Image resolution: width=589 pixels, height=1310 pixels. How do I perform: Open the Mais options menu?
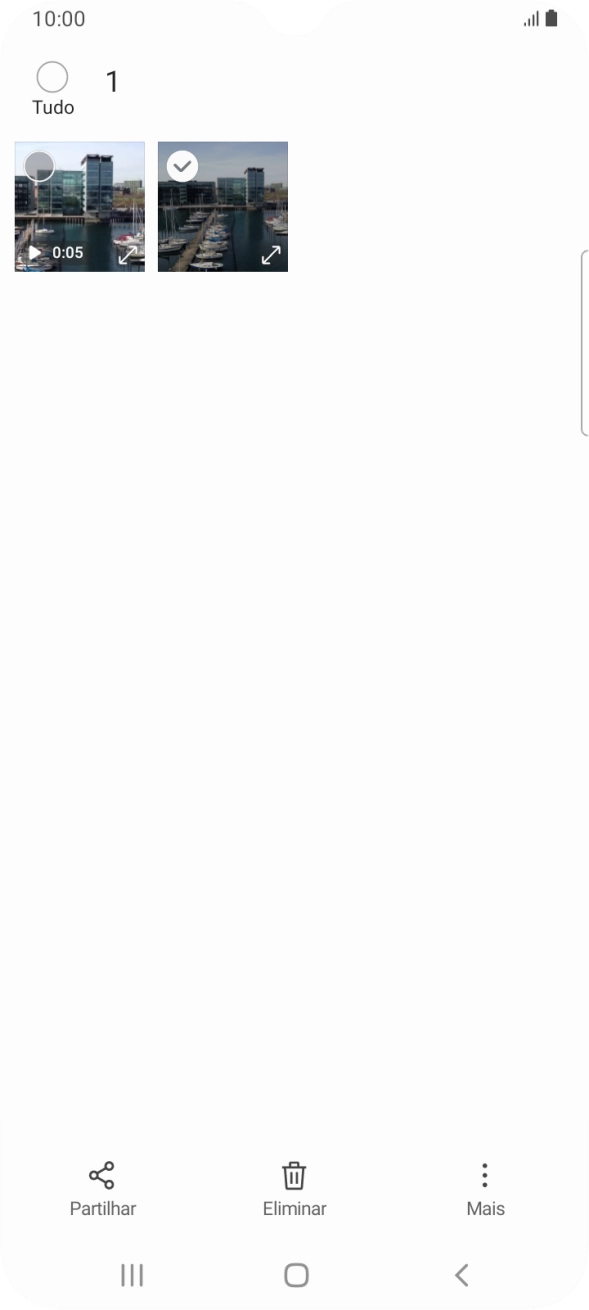[x=485, y=1189]
